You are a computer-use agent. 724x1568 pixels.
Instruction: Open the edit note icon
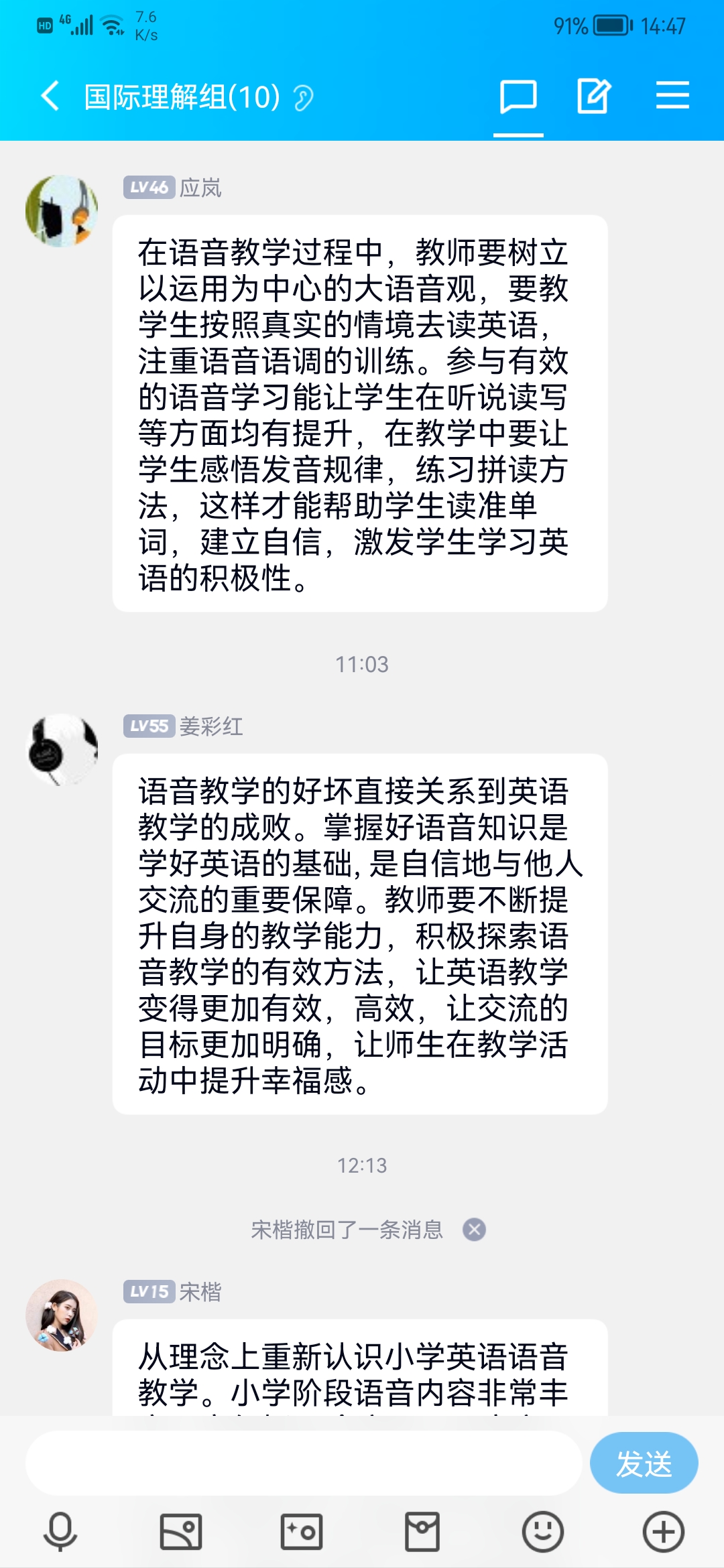tap(594, 96)
